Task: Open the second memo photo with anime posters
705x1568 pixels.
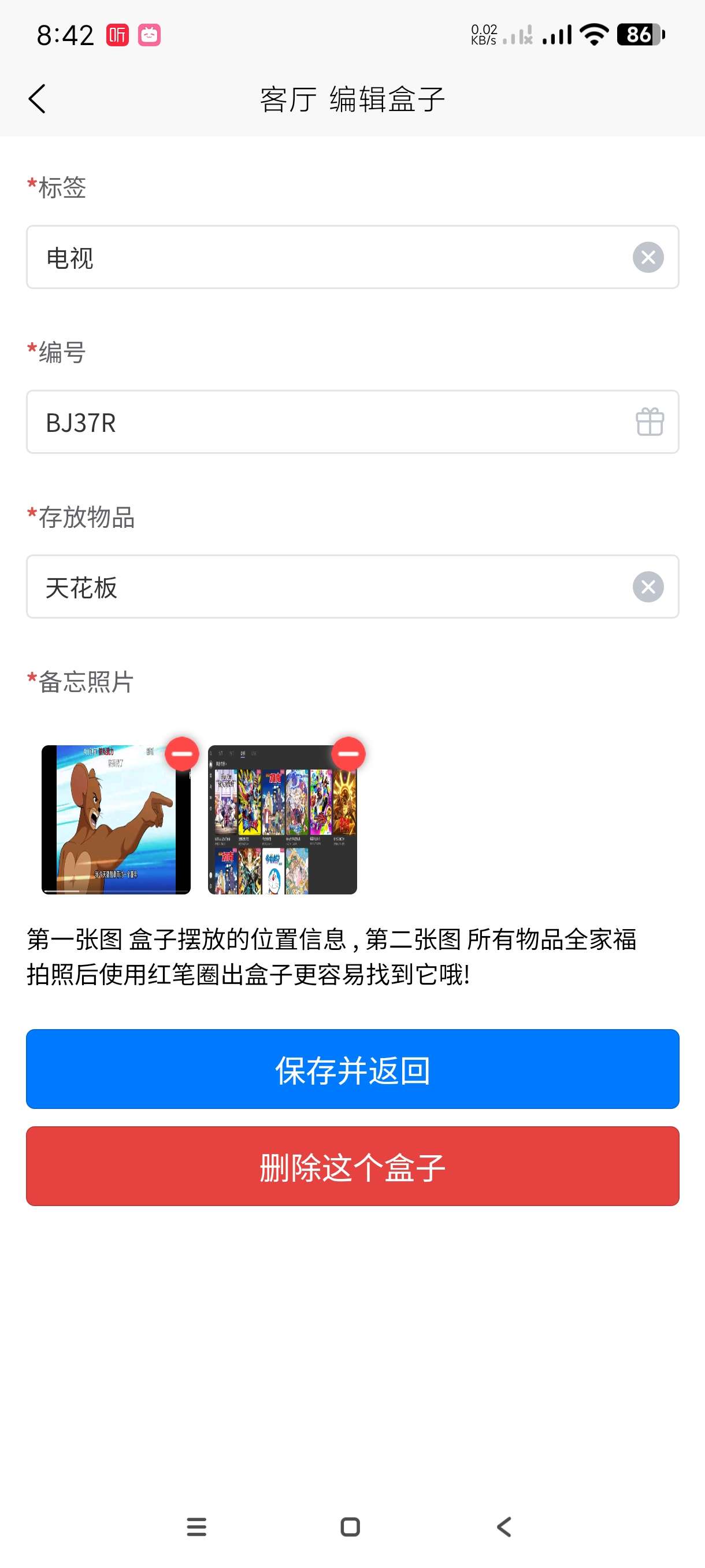Action: (282, 819)
